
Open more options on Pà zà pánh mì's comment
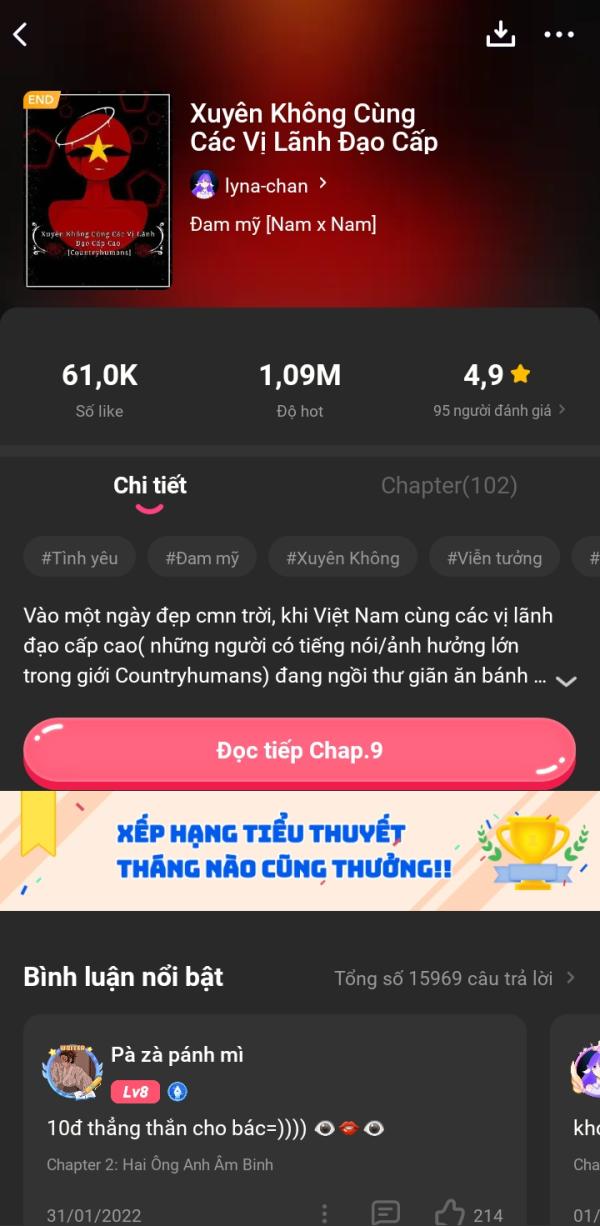point(324,1214)
